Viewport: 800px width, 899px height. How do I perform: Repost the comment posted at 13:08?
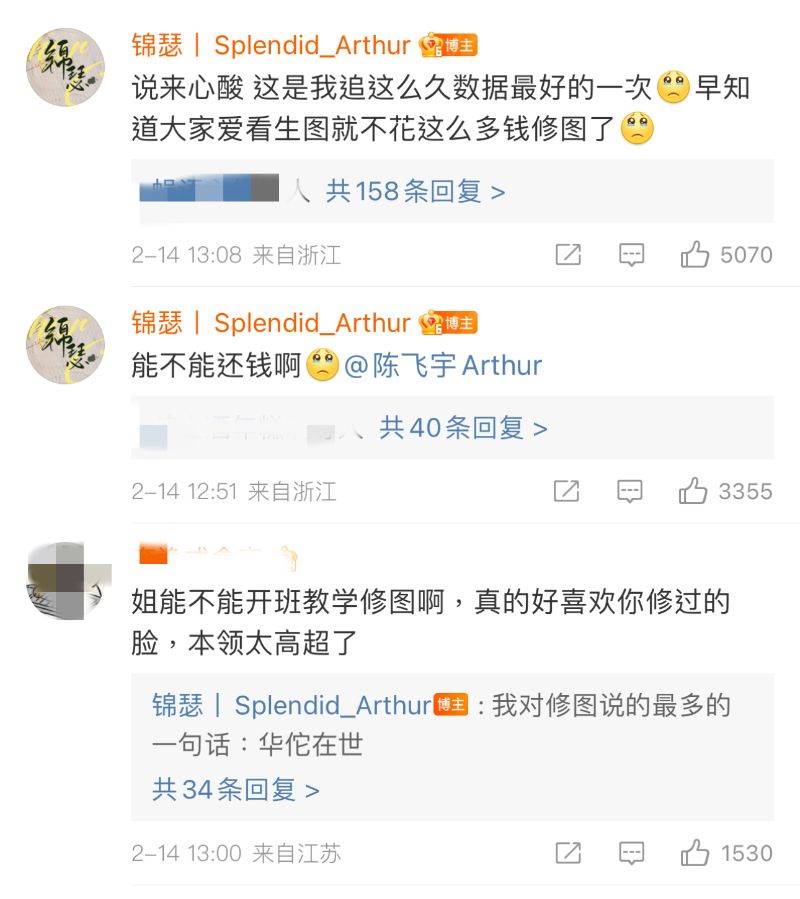tap(568, 255)
